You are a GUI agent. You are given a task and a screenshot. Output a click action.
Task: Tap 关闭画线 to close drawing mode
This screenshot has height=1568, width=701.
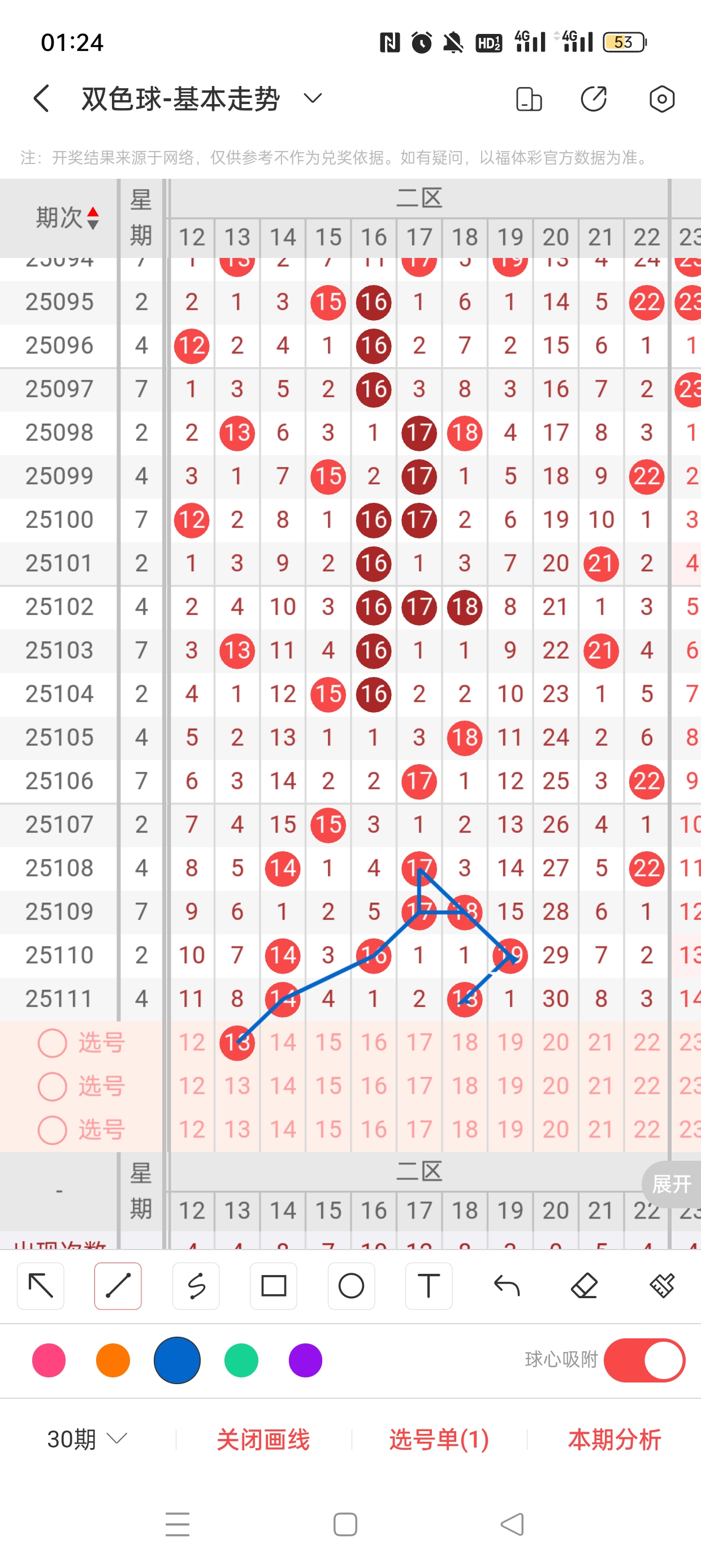263,1439
